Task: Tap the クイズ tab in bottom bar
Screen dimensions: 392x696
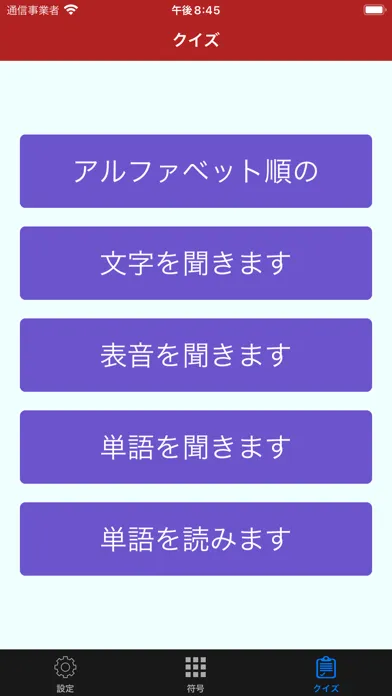Action: [326, 674]
